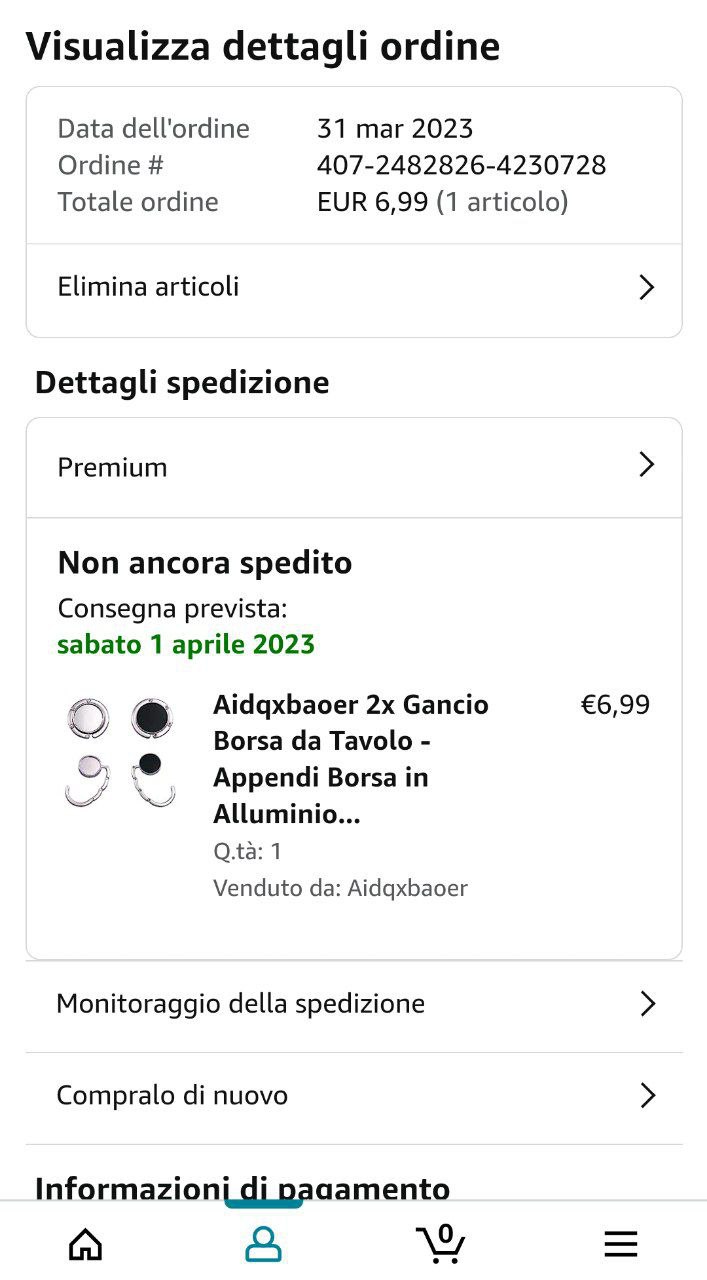Switch to the account profile tab
Image resolution: width=707 pixels, height=1280 pixels.
tap(263, 1243)
